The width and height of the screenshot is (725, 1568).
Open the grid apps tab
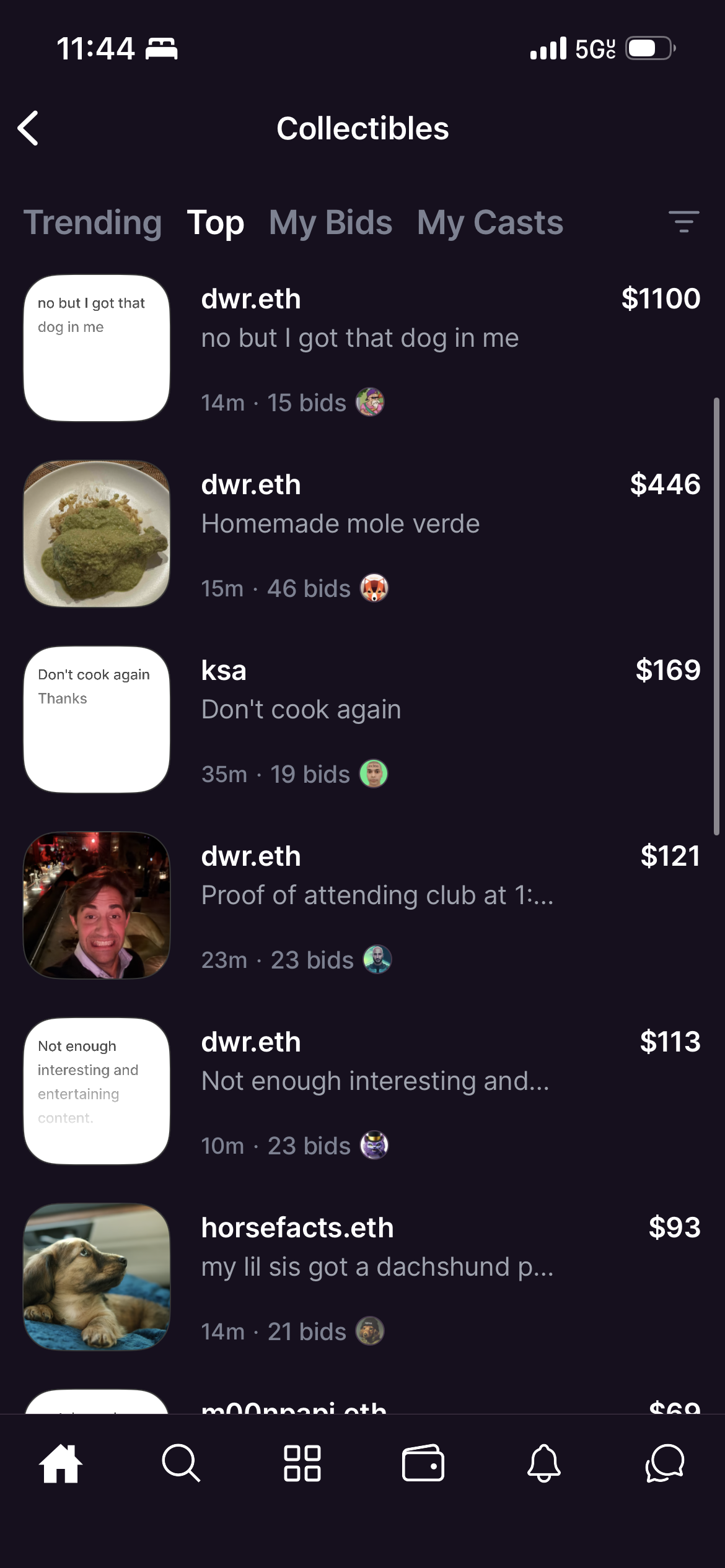point(302,1463)
